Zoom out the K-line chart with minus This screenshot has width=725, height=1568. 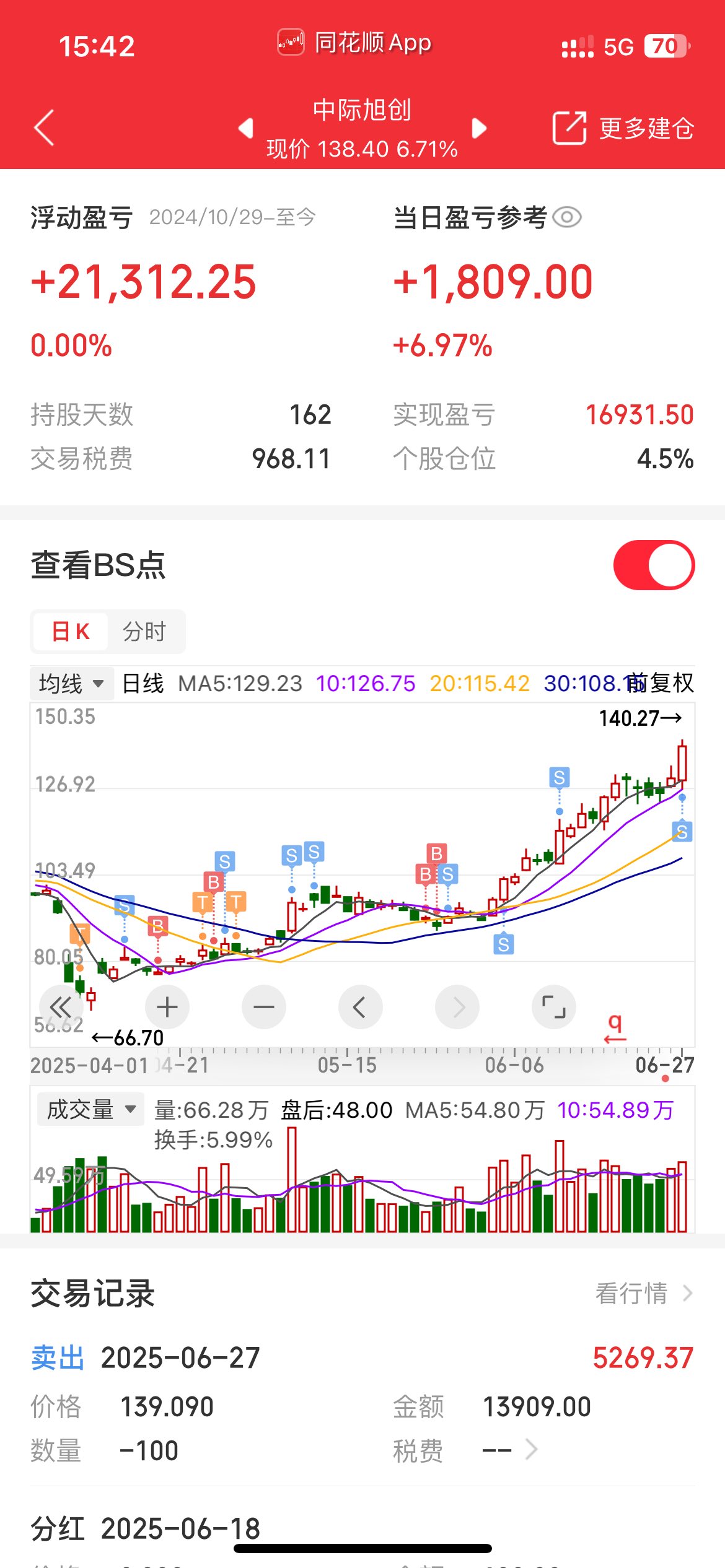pos(264,1007)
